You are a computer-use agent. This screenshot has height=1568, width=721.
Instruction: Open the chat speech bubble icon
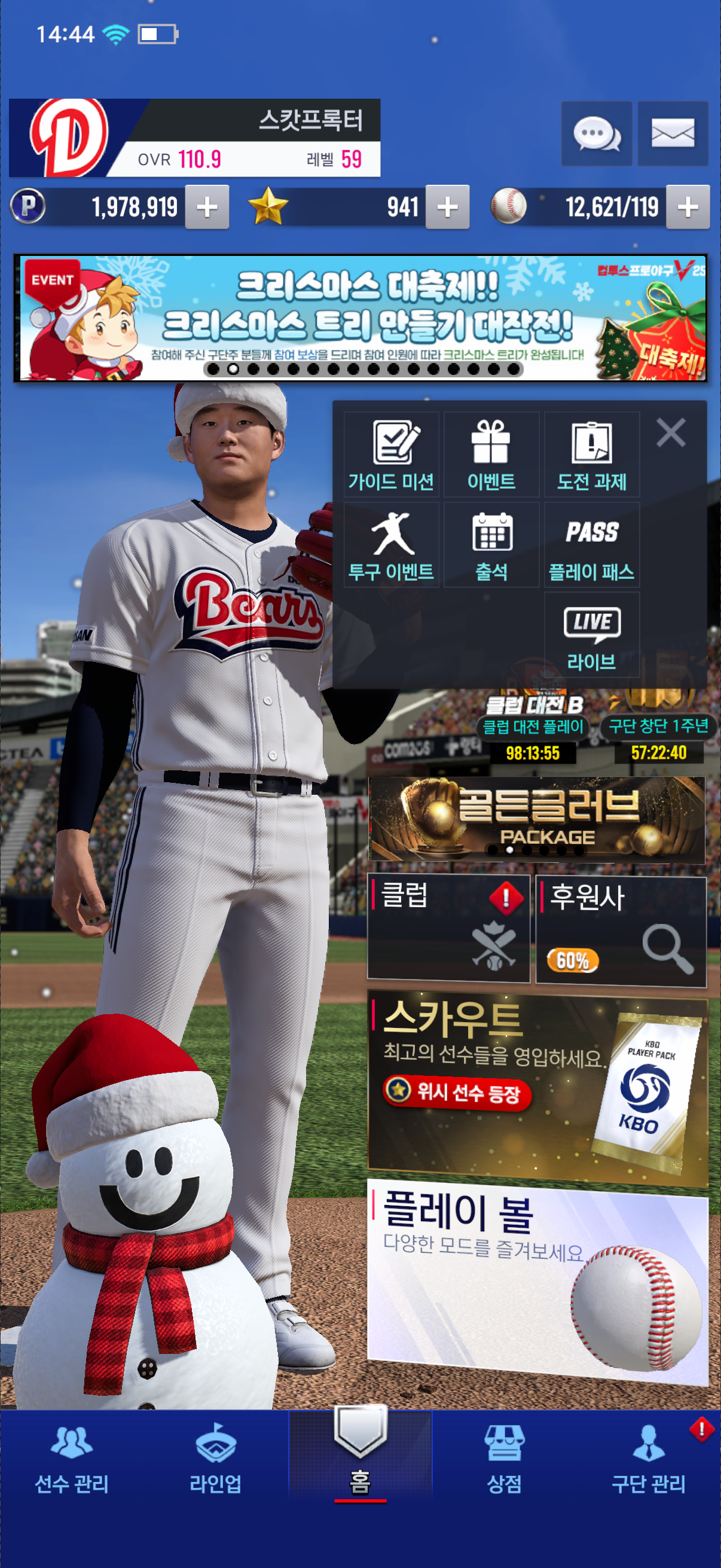596,133
